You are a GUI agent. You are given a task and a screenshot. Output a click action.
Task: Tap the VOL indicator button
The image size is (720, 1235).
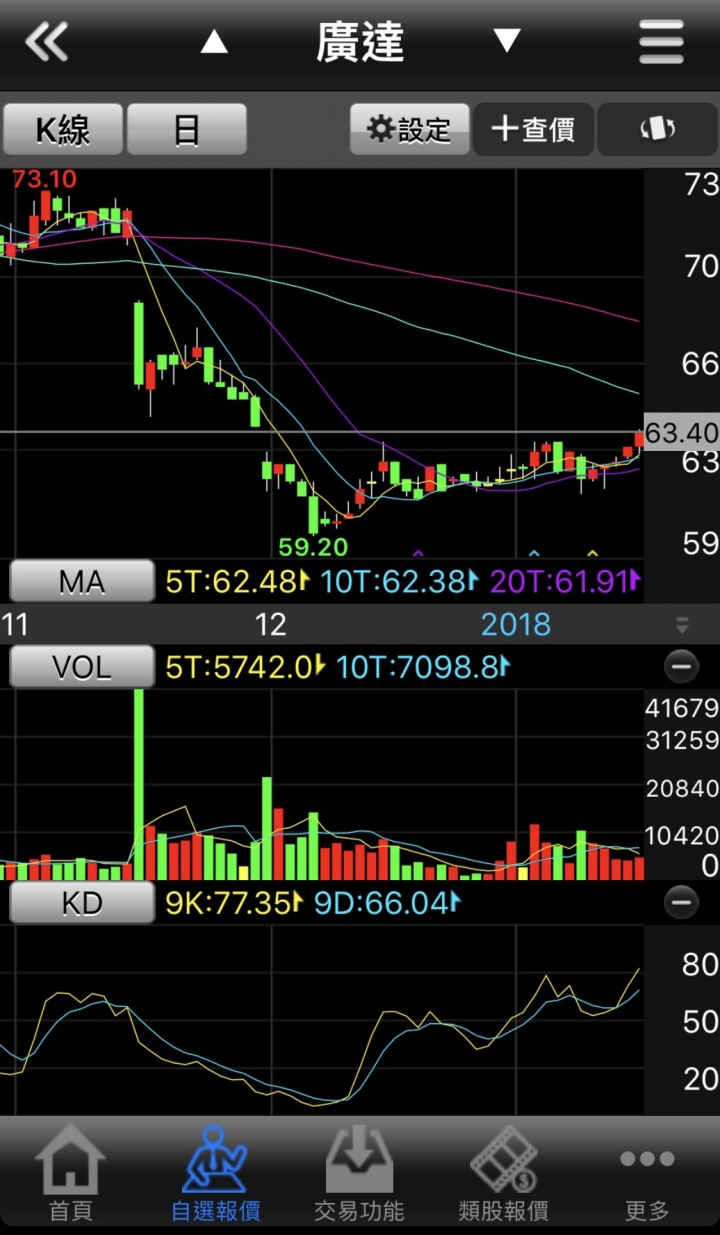pos(82,667)
